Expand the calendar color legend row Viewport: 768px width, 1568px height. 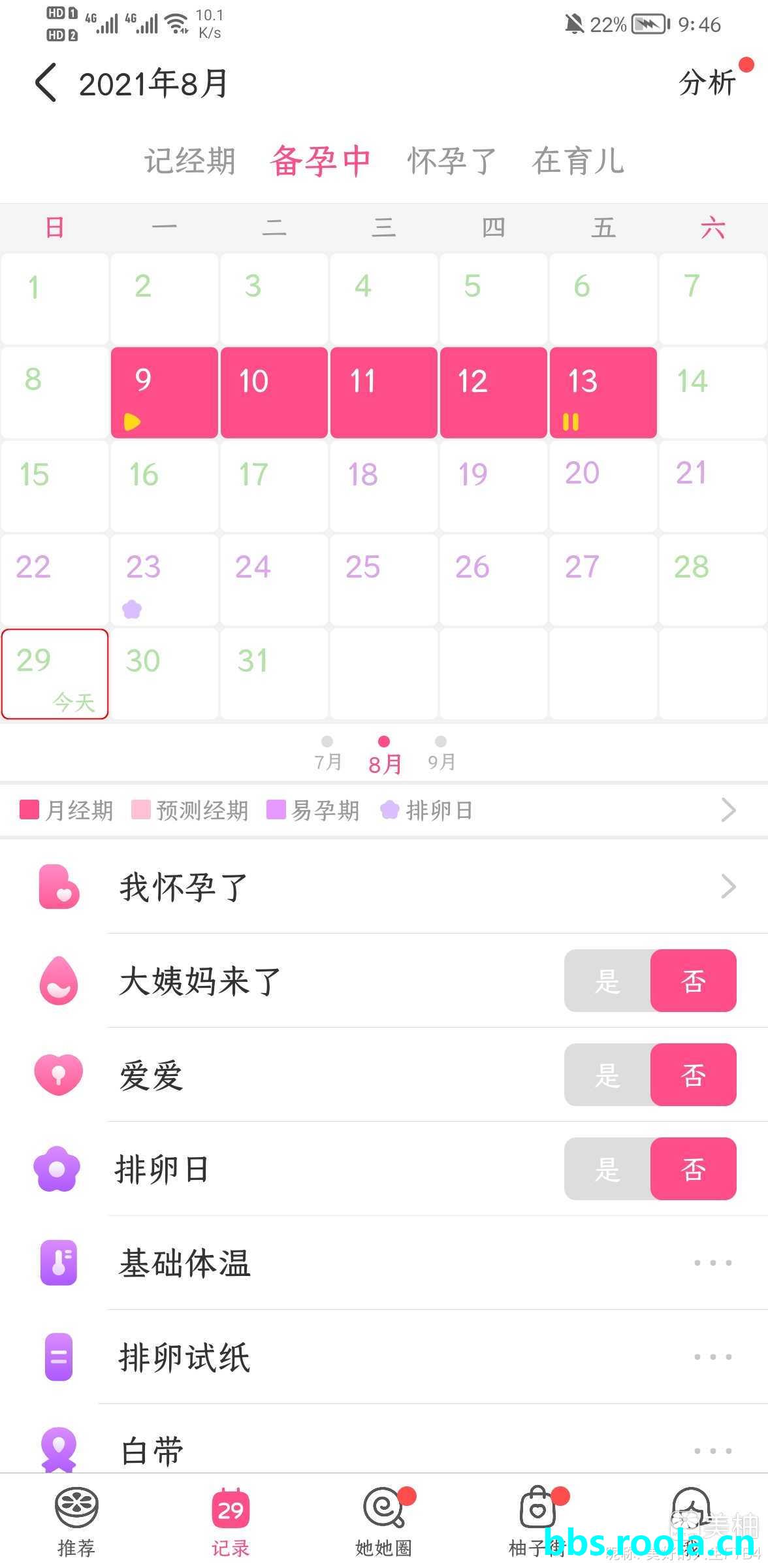[728, 810]
